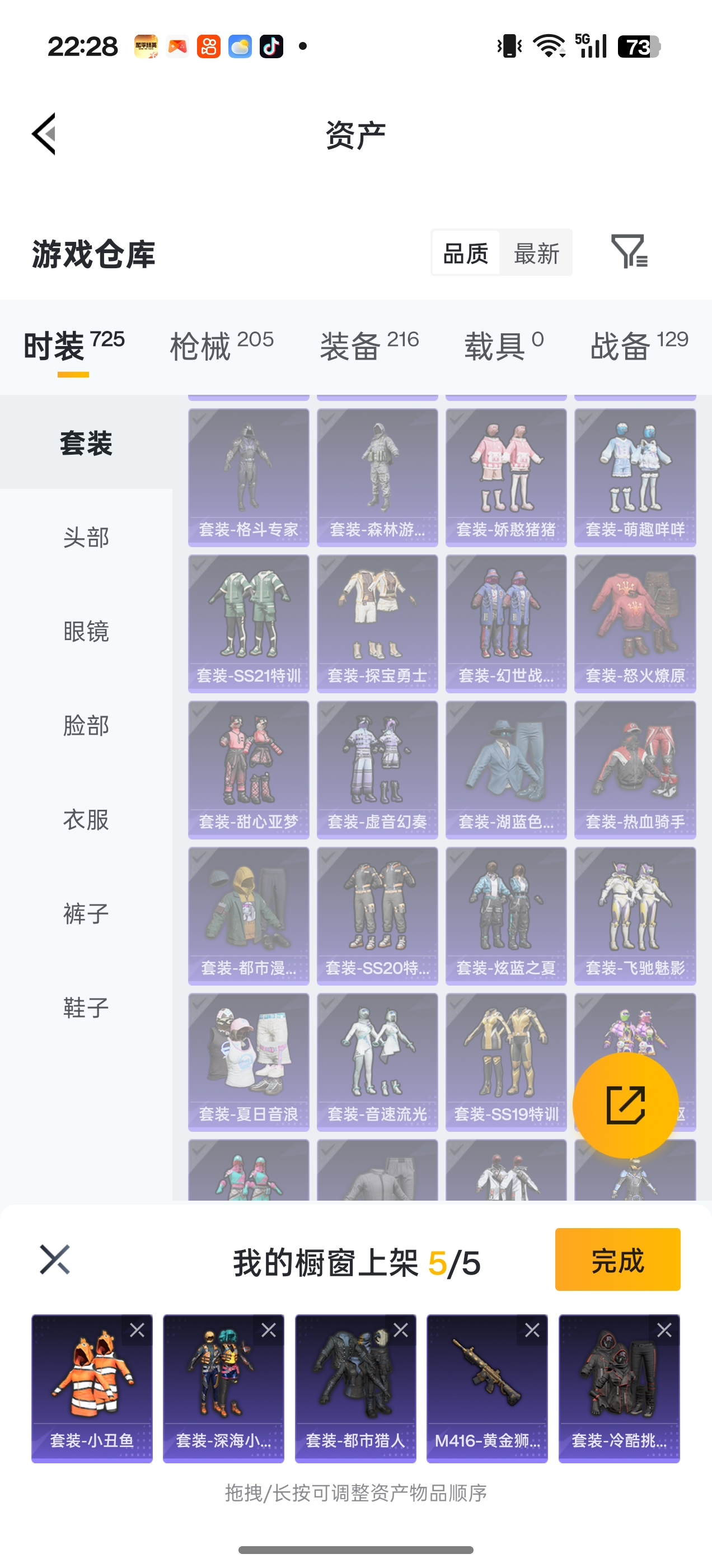This screenshot has width=712, height=1568.
Task: Select the 套装-怒火燎原 item
Action: [x=635, y=623]
